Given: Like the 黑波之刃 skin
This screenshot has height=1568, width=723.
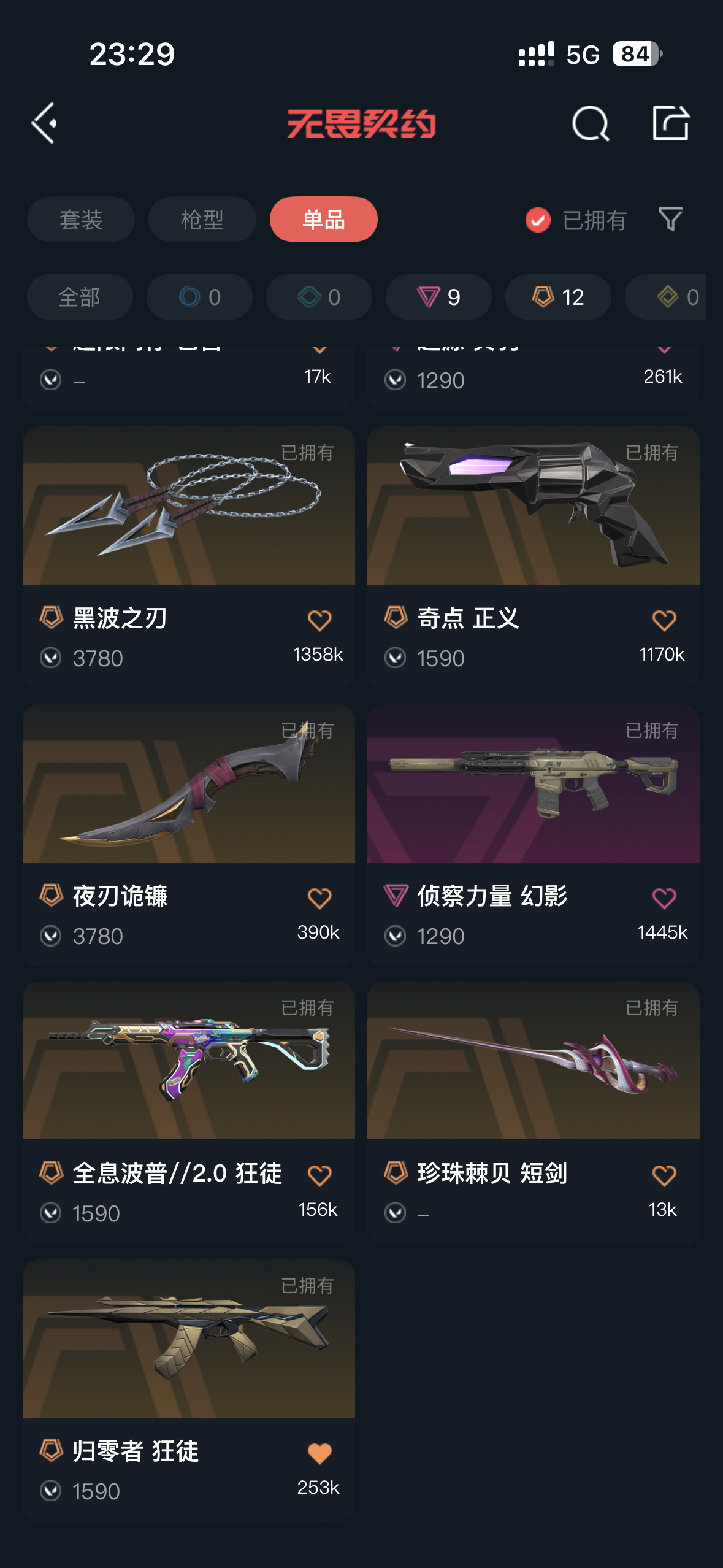Looking at the screenshot, I should point(319,620).
